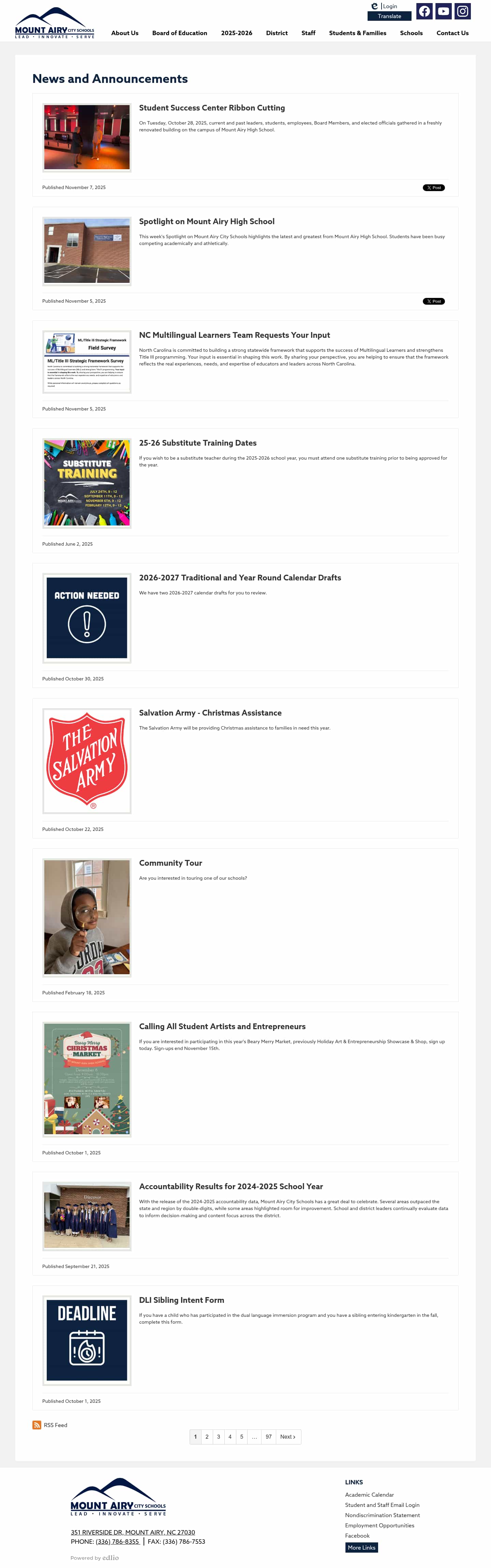Open the Students & Families menu

pyautogui.click(x=357, y=33)
